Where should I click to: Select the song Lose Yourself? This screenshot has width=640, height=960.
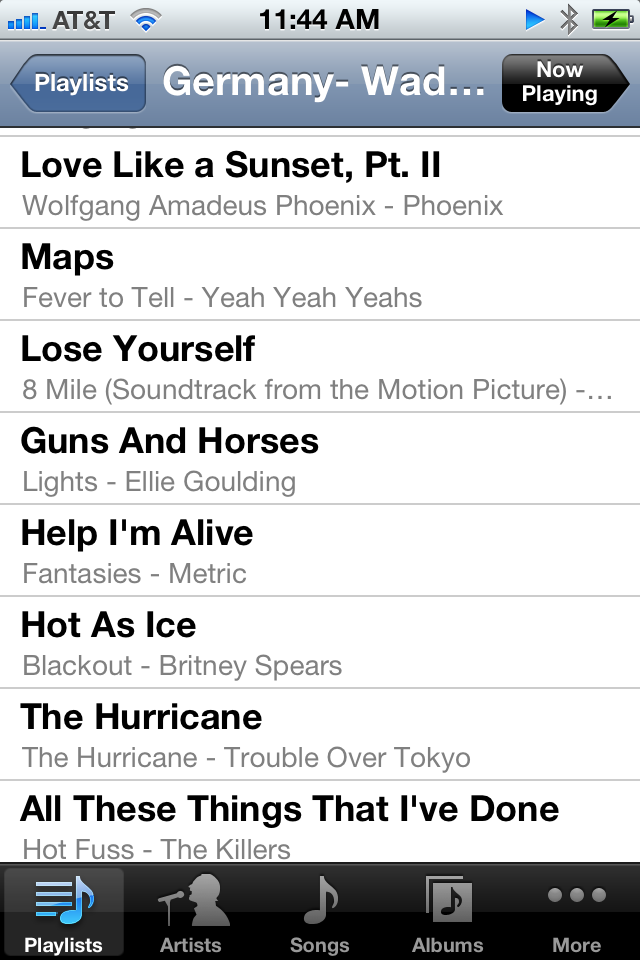tap(320, 367)
